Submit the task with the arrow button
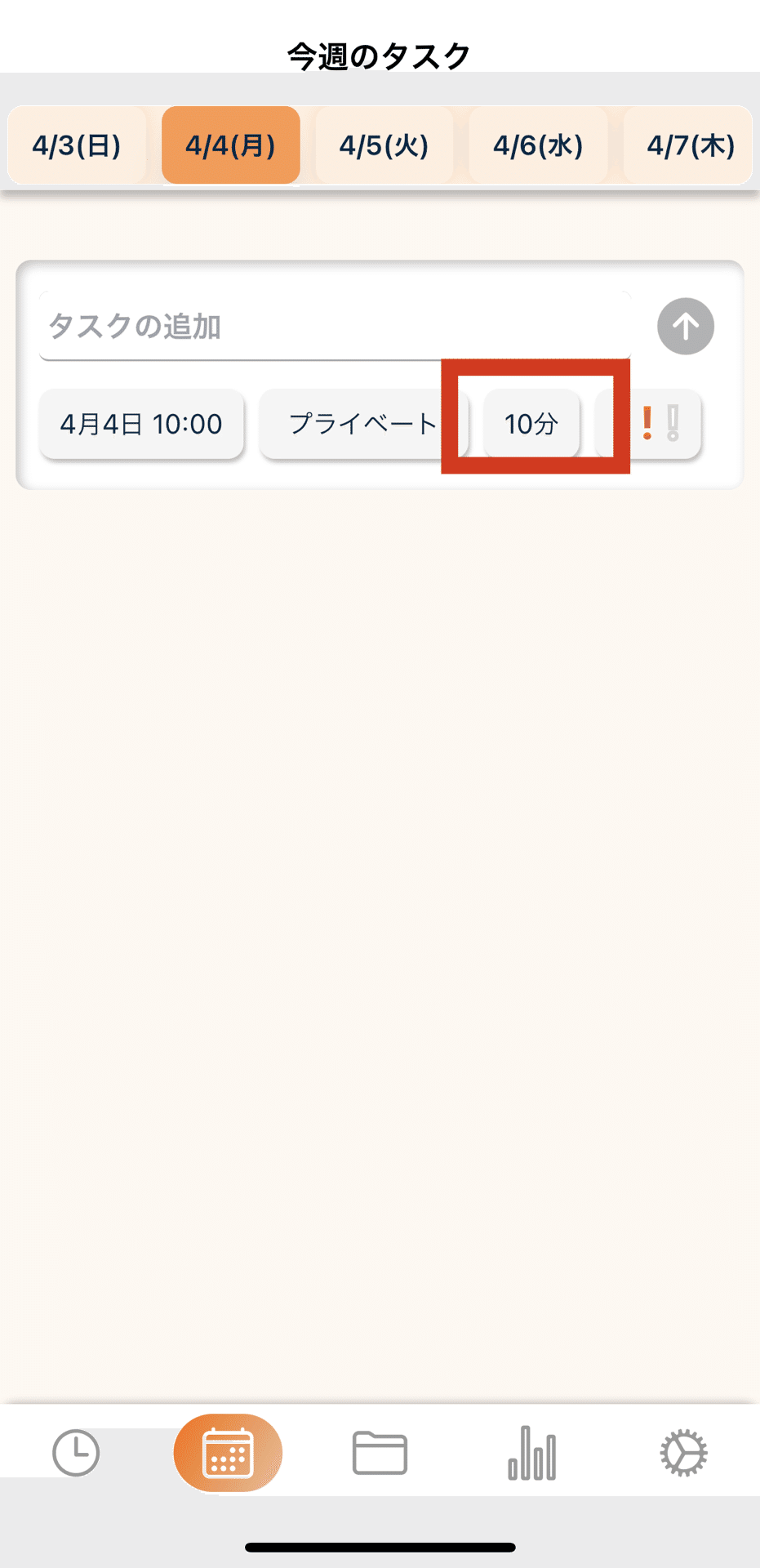 pos(686,326)
